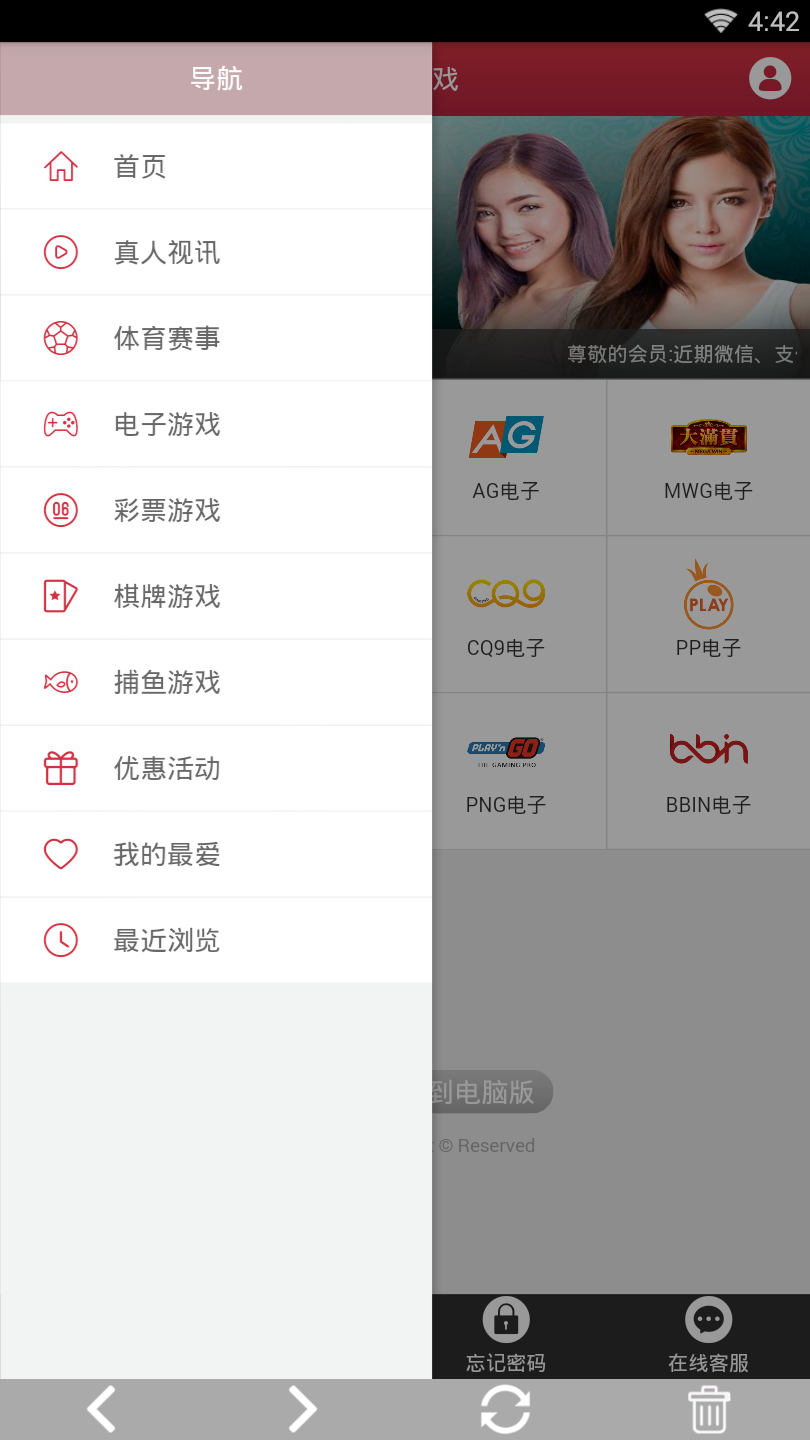Open the user profile avatar icon
The width and height of the screenshot is (810, 1440).
(x=770, y=79)
